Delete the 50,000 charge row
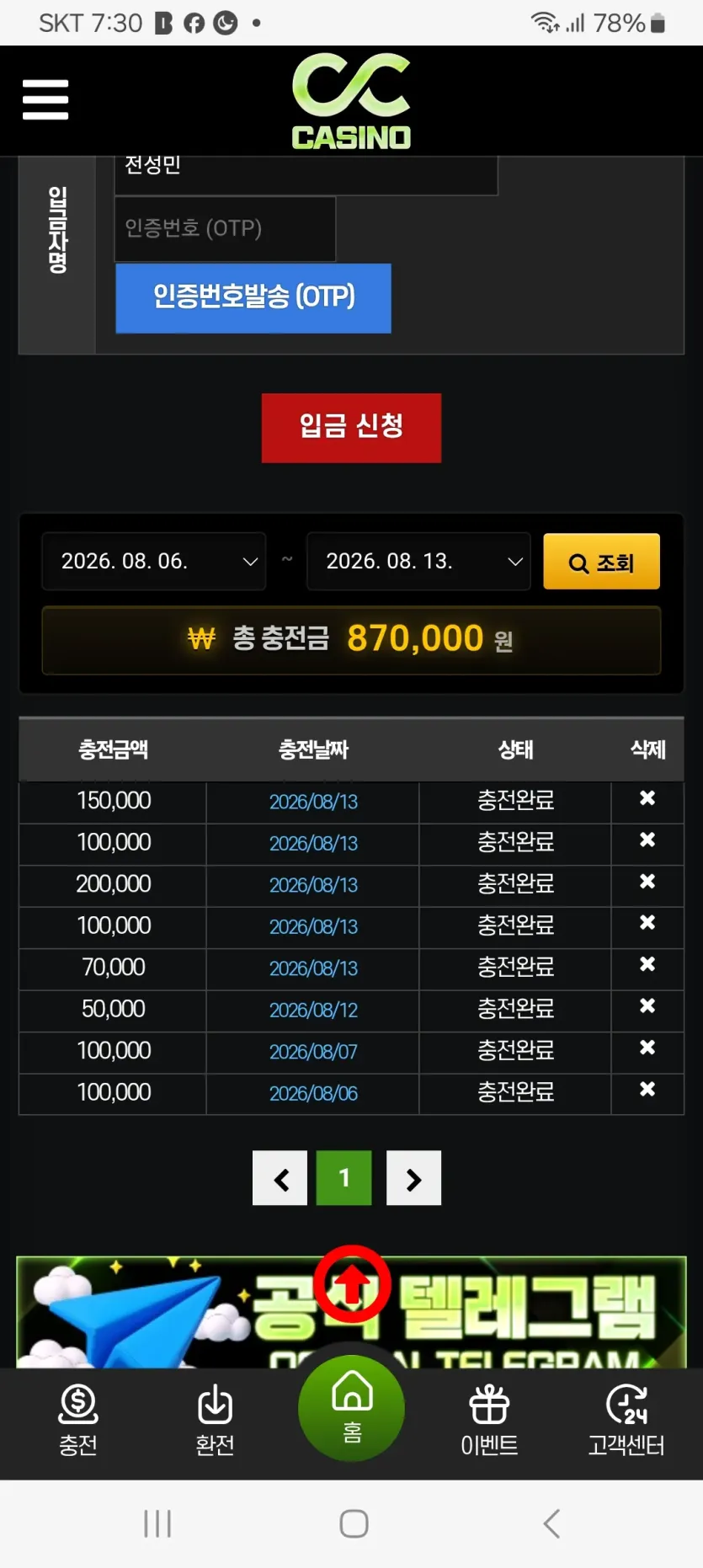 (647, 1006)
